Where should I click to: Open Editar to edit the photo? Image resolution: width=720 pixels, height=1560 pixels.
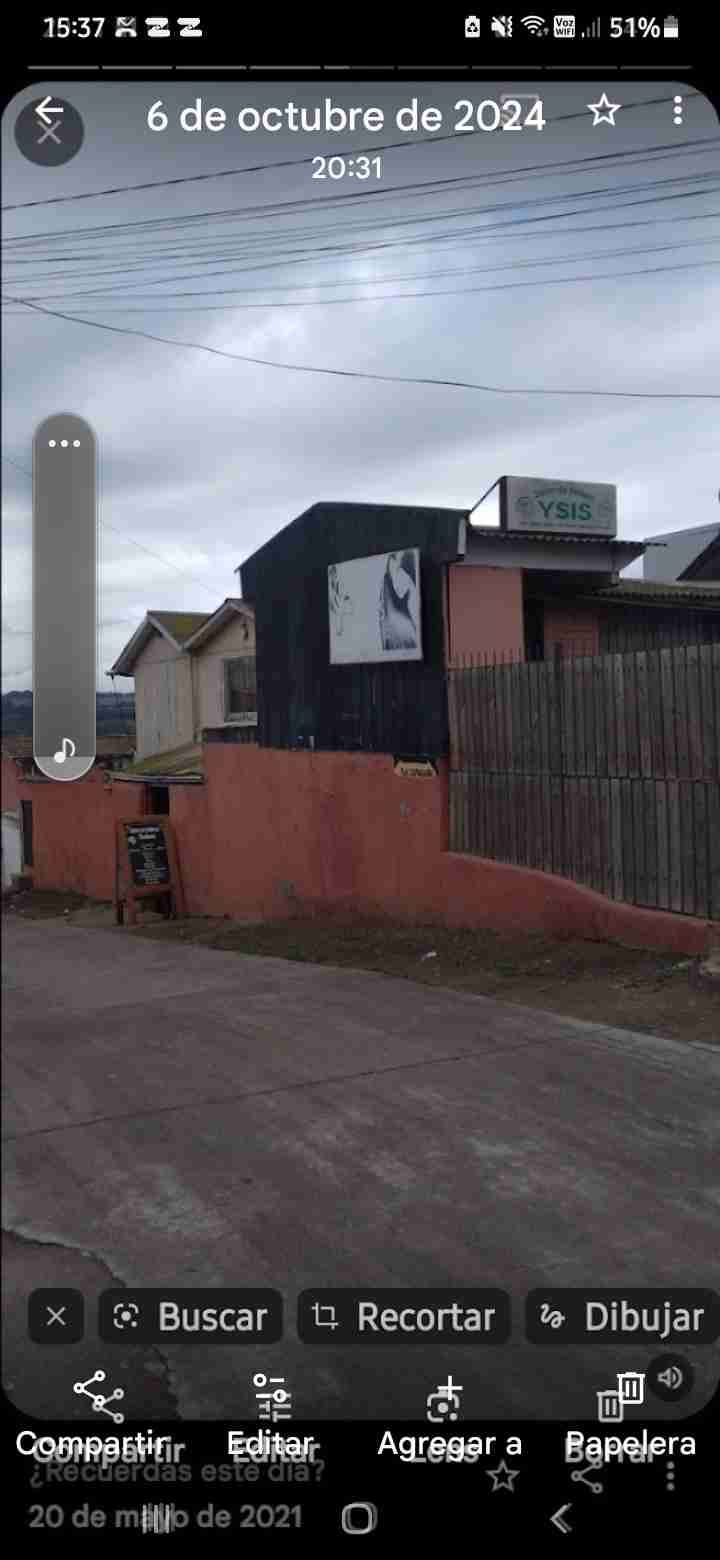[x=270, y=1412]
